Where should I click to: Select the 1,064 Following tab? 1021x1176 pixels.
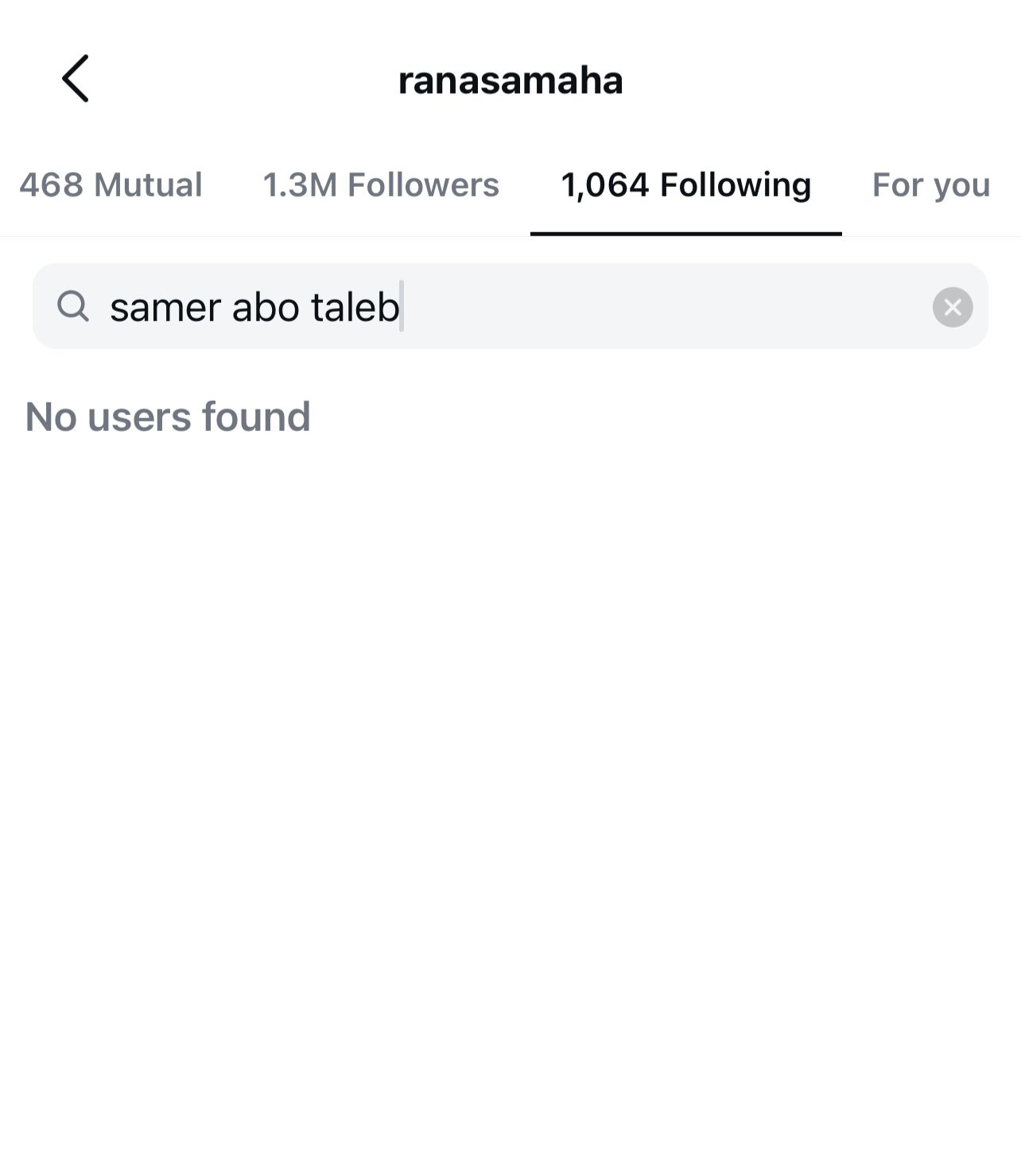(x=685, y=185)
